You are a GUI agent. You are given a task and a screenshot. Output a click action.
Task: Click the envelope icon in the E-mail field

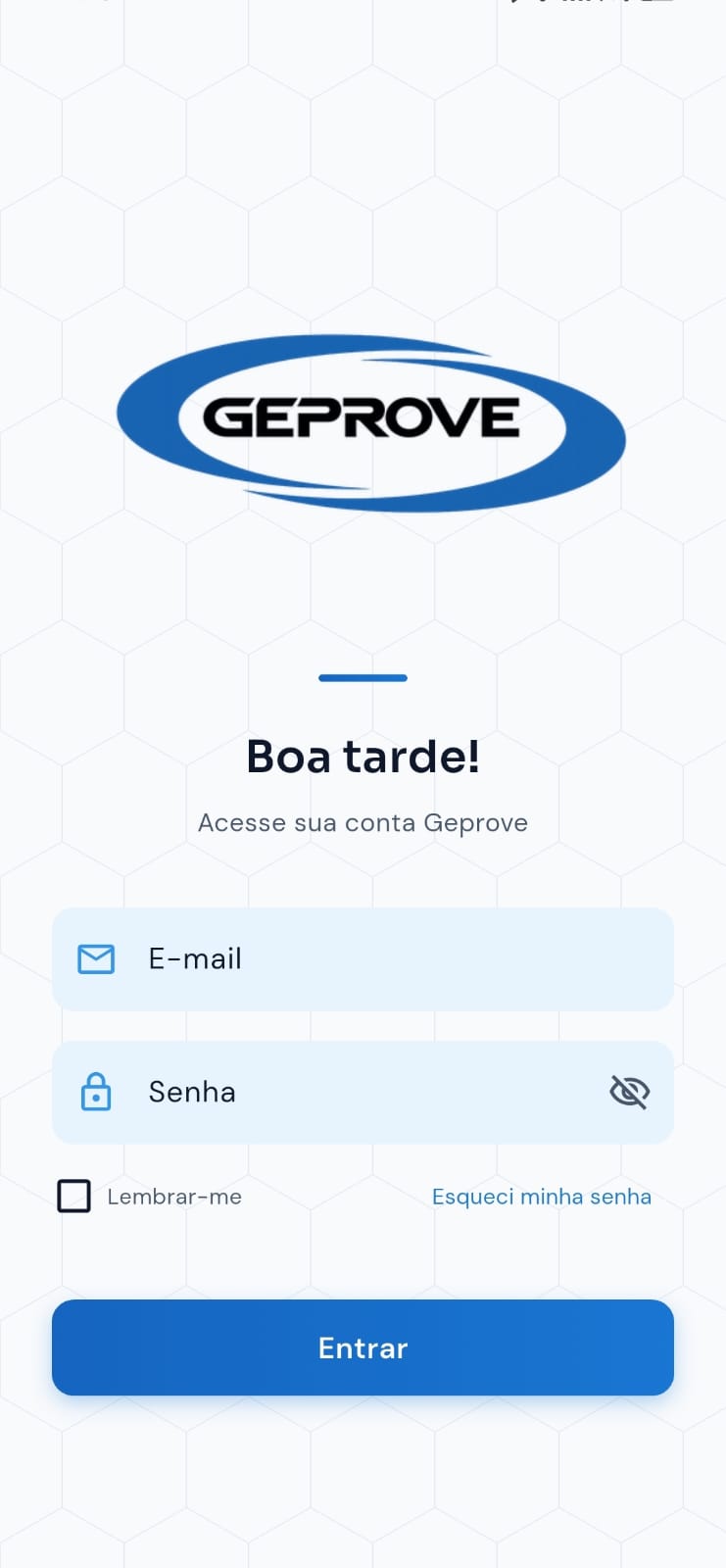(x=95, y=958)
